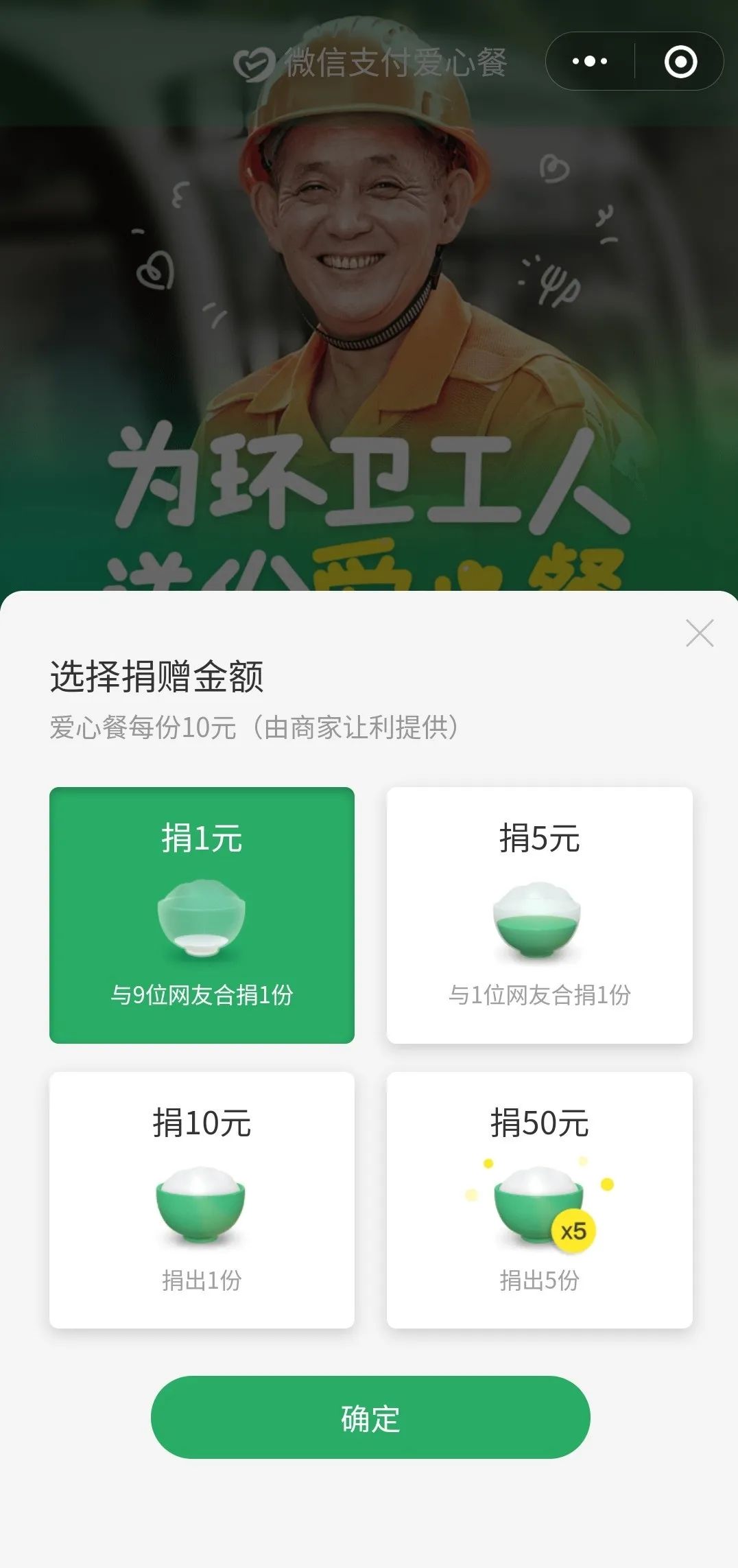Dismiss the donation amount sheet
Screen dimensions: 738x1568
700,633
